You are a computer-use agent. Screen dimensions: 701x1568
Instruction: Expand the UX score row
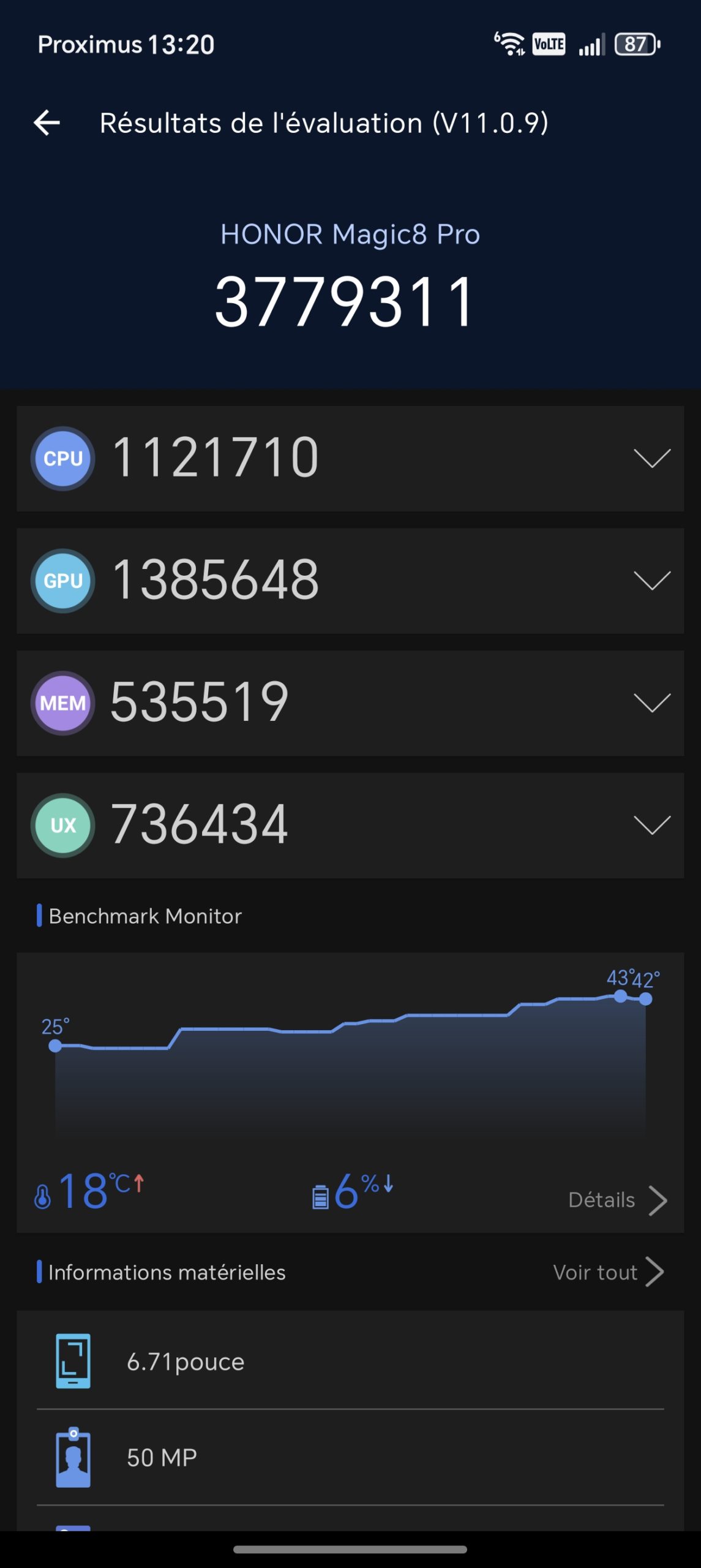point(651,825)
